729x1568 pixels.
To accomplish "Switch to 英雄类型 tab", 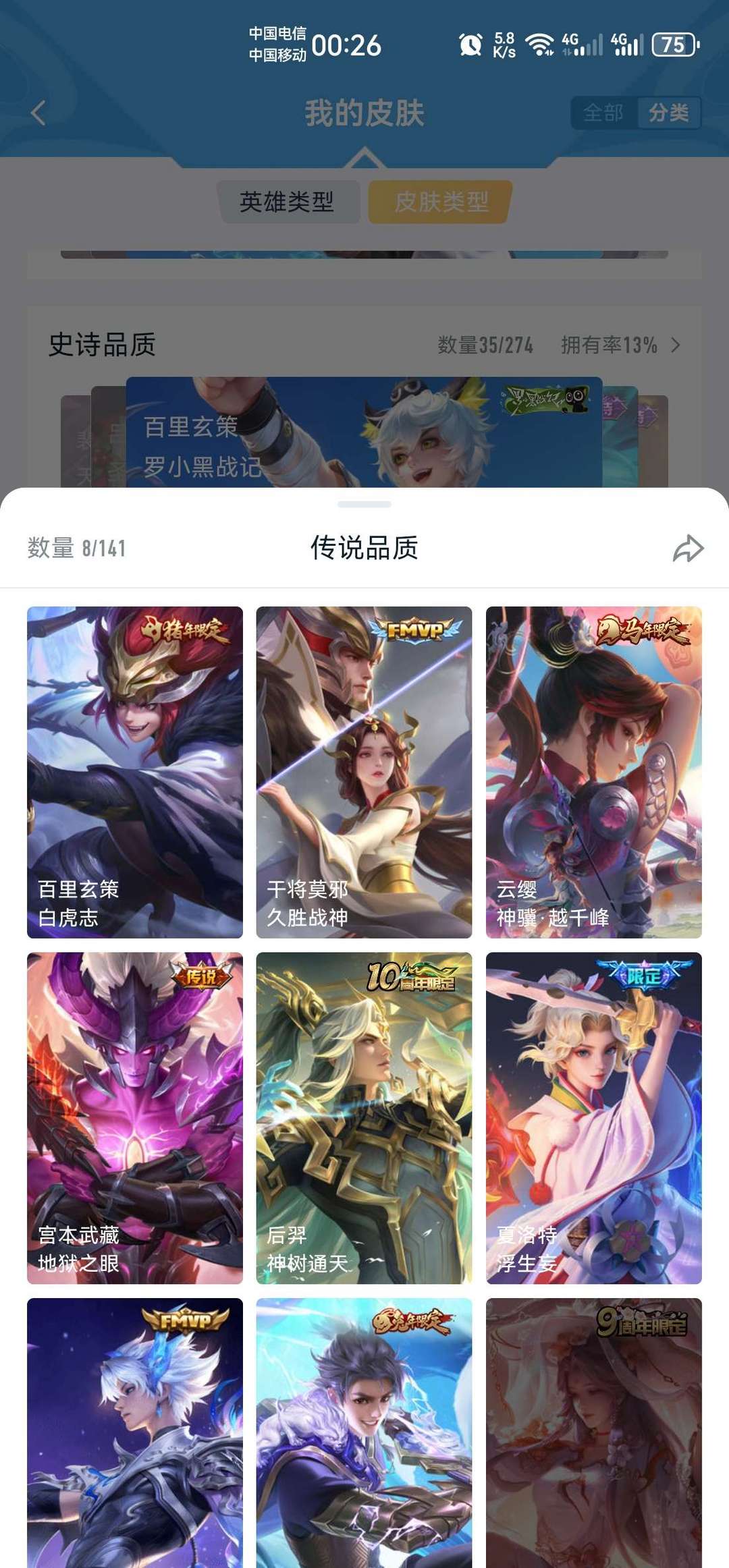I will [x=287, y=201].
